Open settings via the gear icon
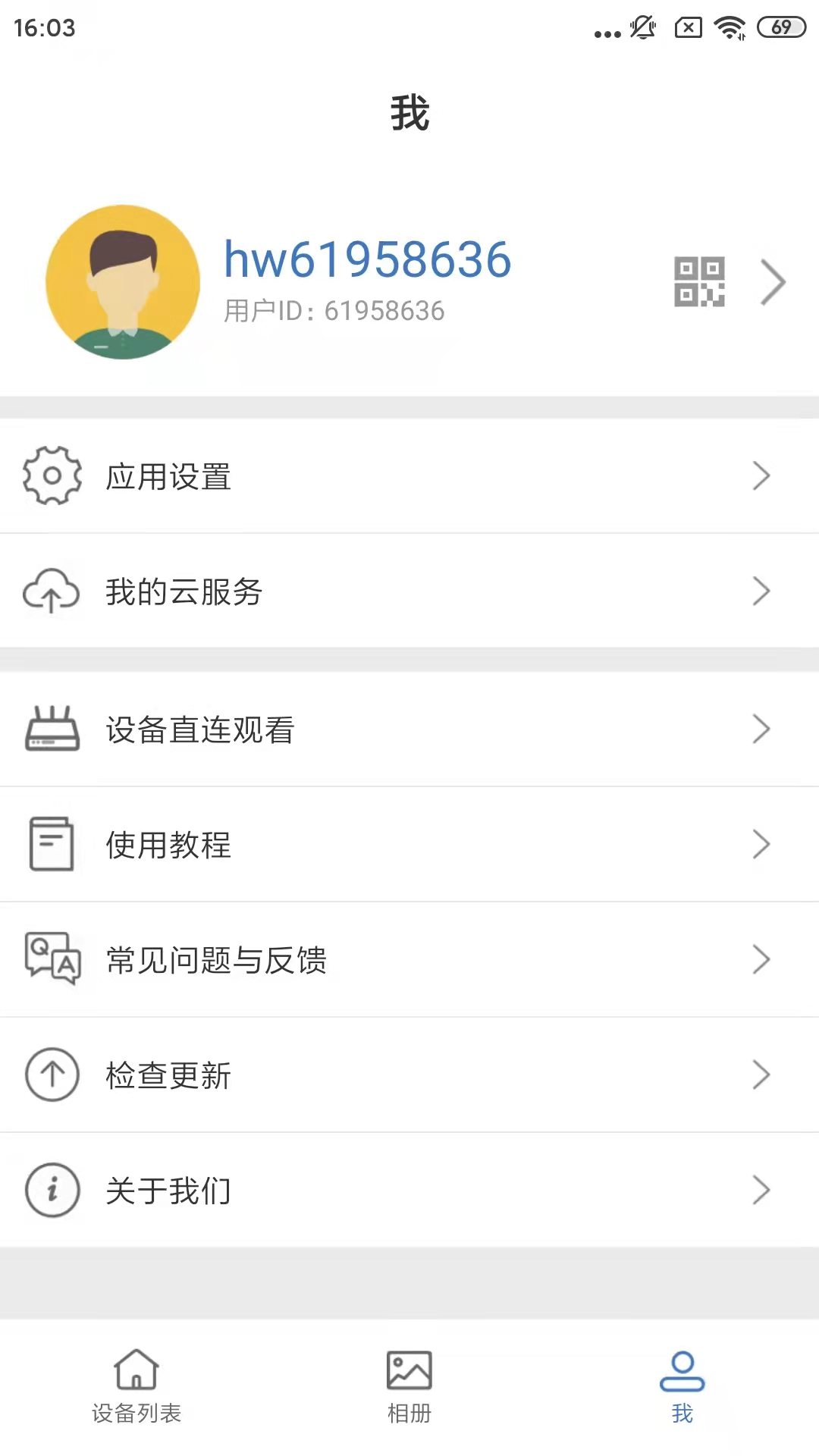 point(52,476)
